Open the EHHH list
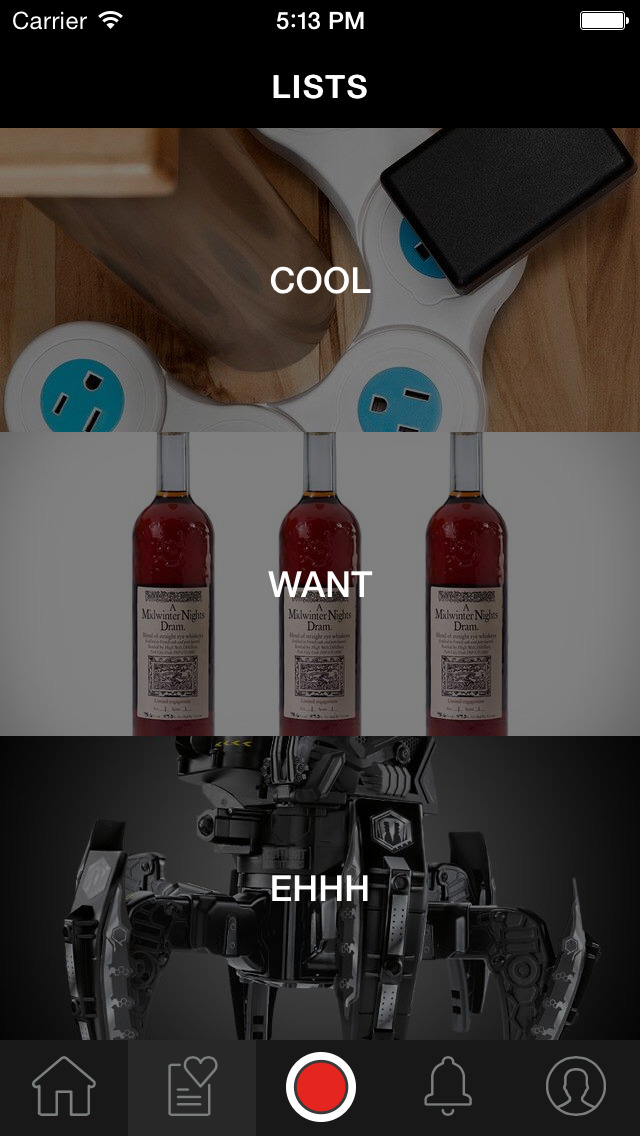640x1136 pixels. point(320,888)
